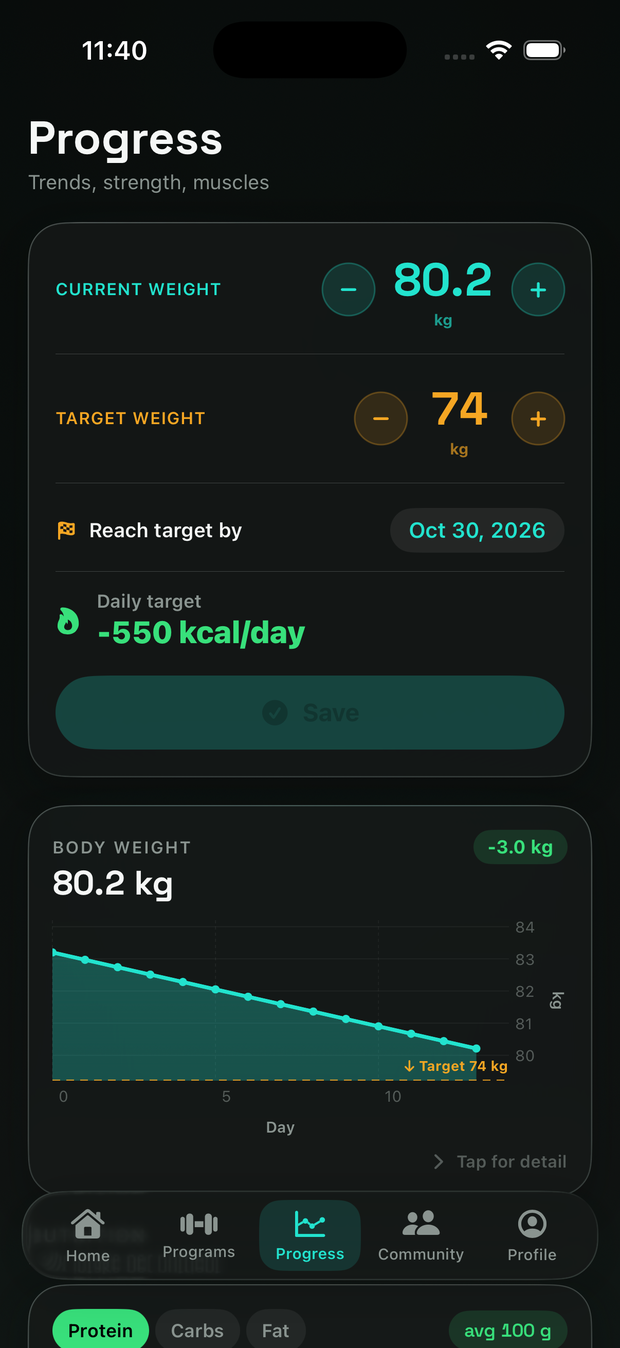This screenshot has width=620, height=1348.
Task: Open the Profile tab
Action: (532, 1235)
